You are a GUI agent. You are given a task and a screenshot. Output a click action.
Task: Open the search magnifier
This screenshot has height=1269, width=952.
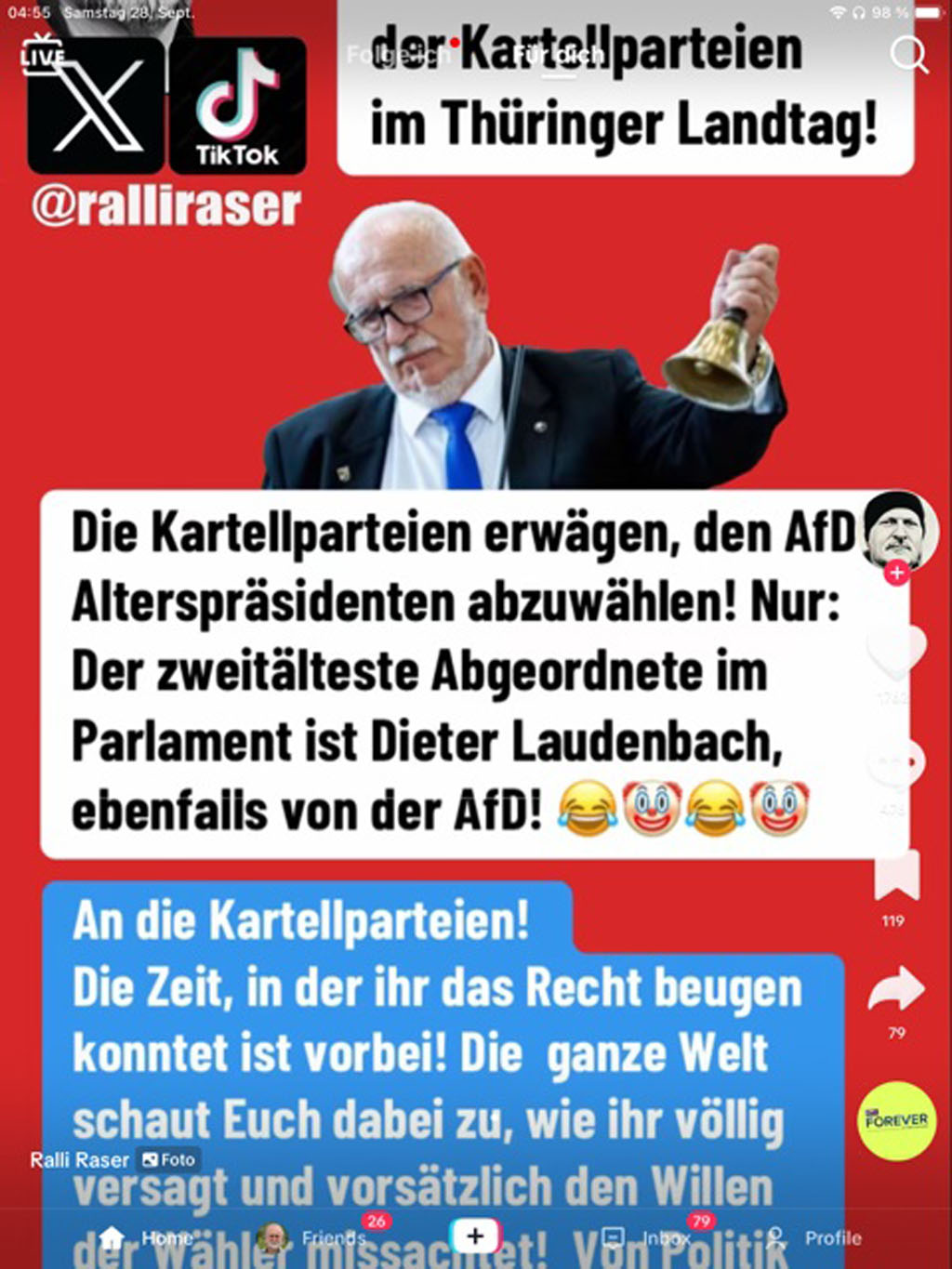click(908, 55)
